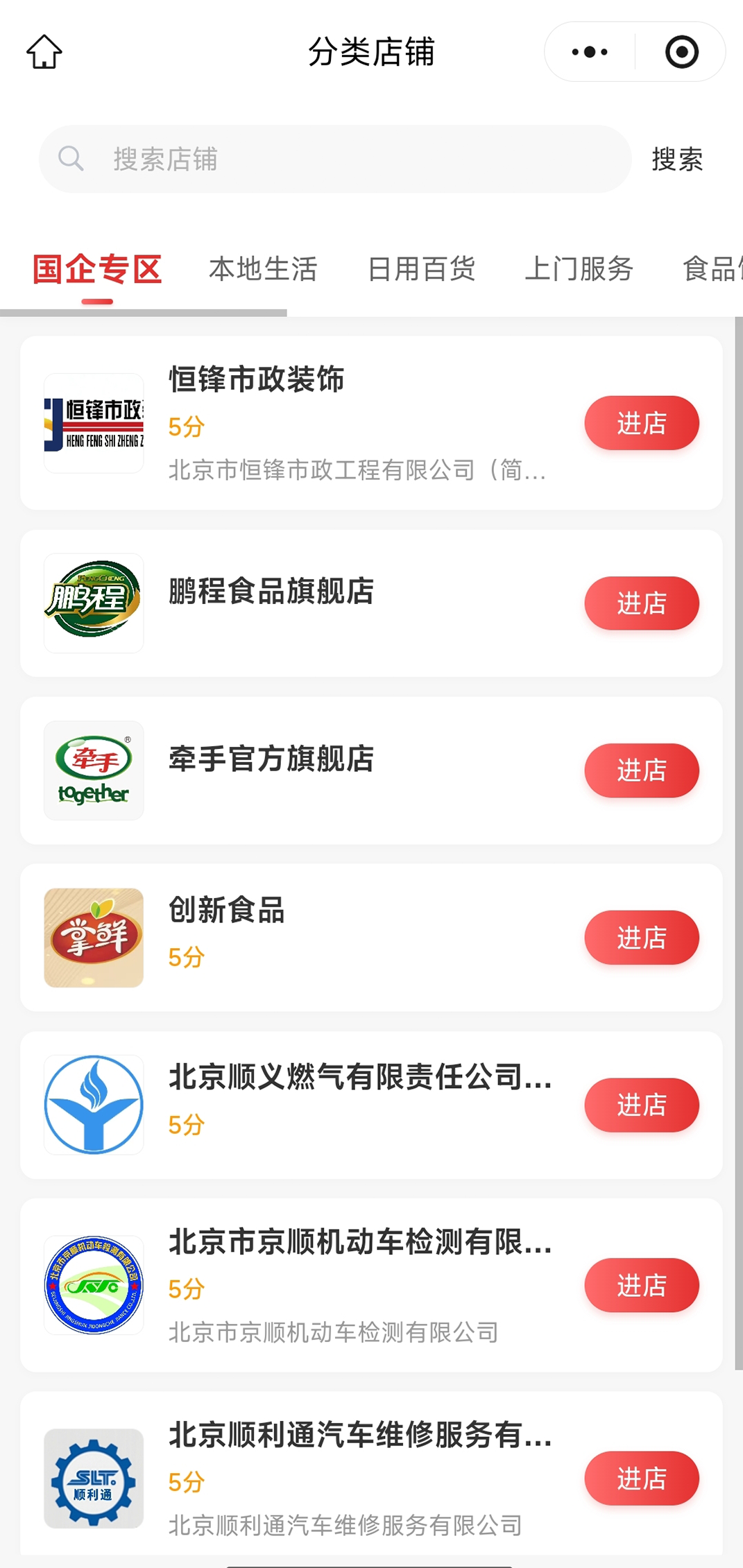Switch to the 本地生活 tab

(x=263, y=270)
